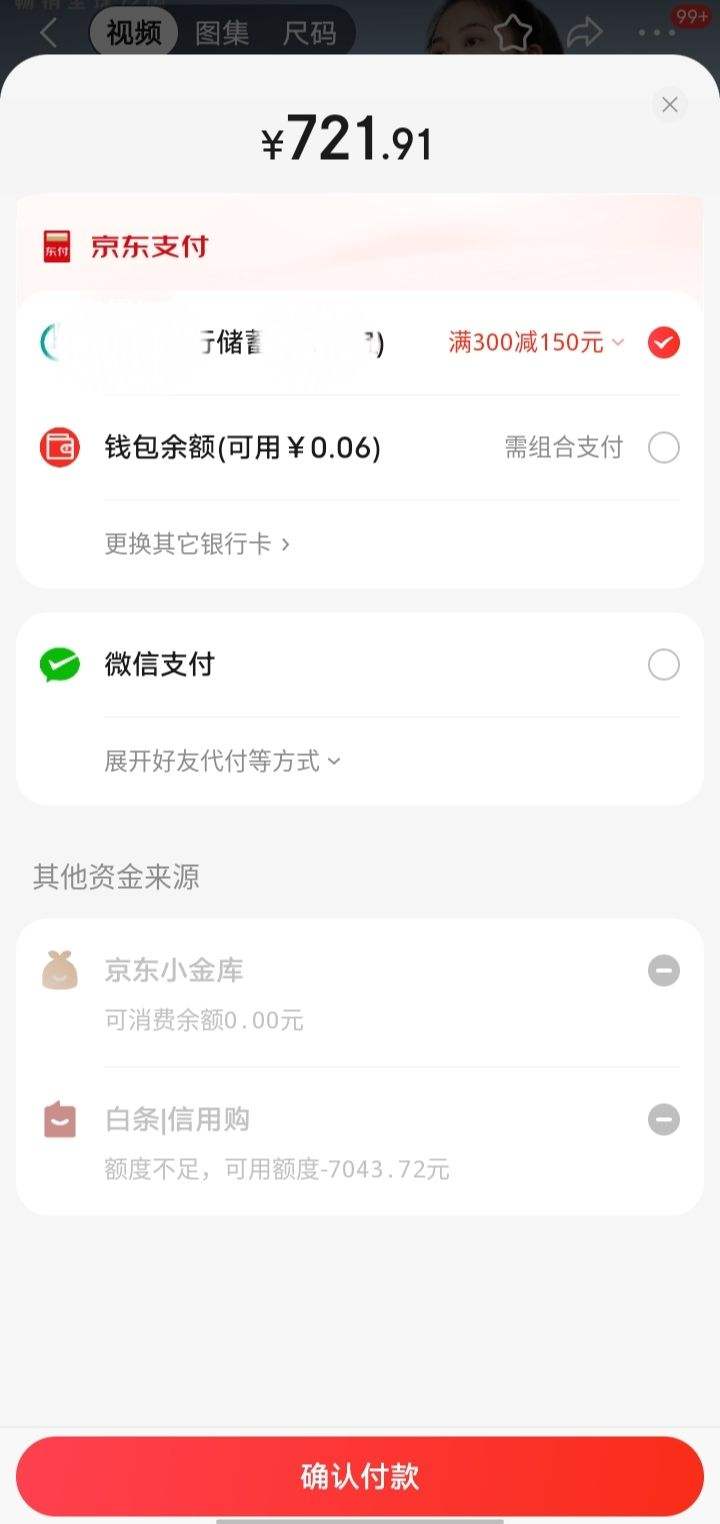This screenshot has height=1524, width=720.
Task: Select 钱包余额 wallet balance payment
Action: coord(663,448)
